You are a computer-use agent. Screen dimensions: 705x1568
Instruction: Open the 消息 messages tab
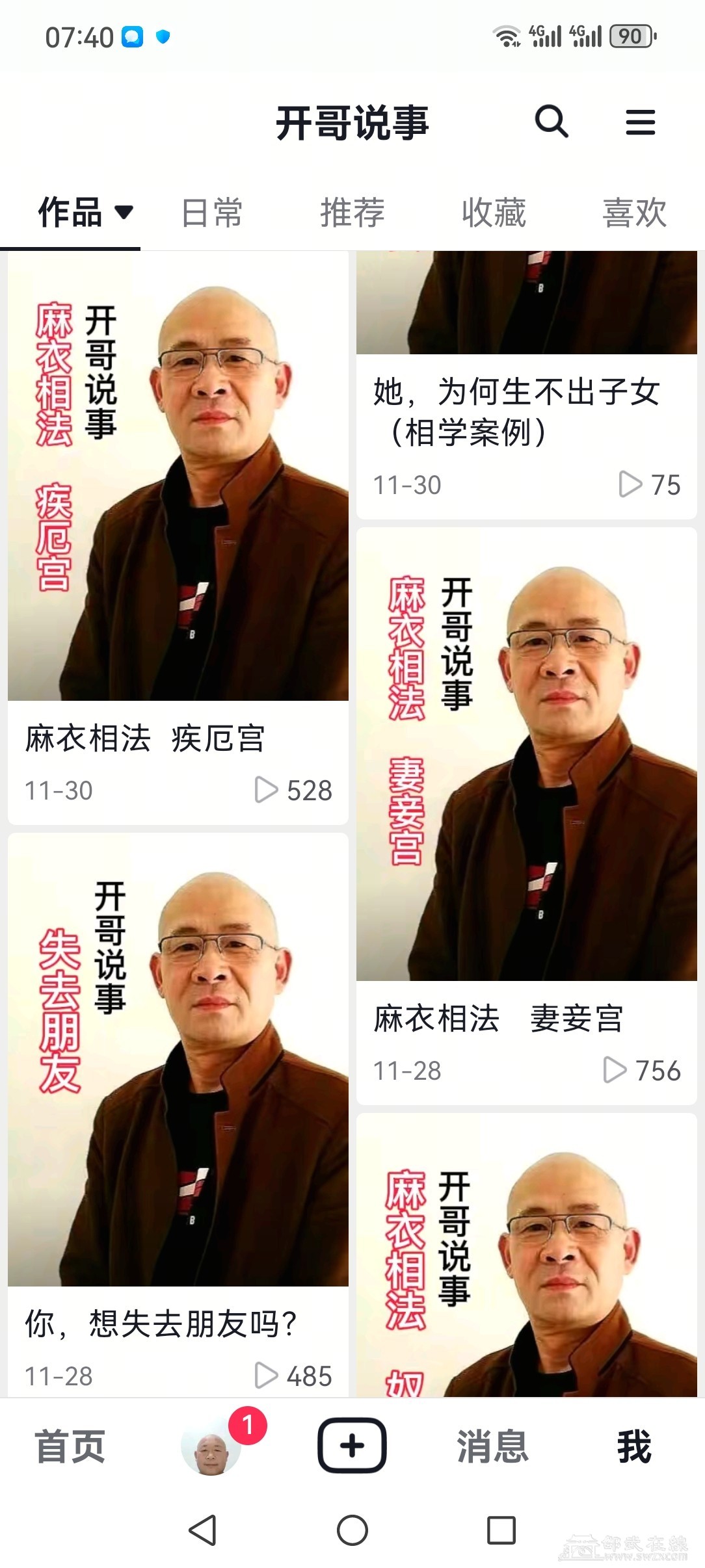[492, 1446]
